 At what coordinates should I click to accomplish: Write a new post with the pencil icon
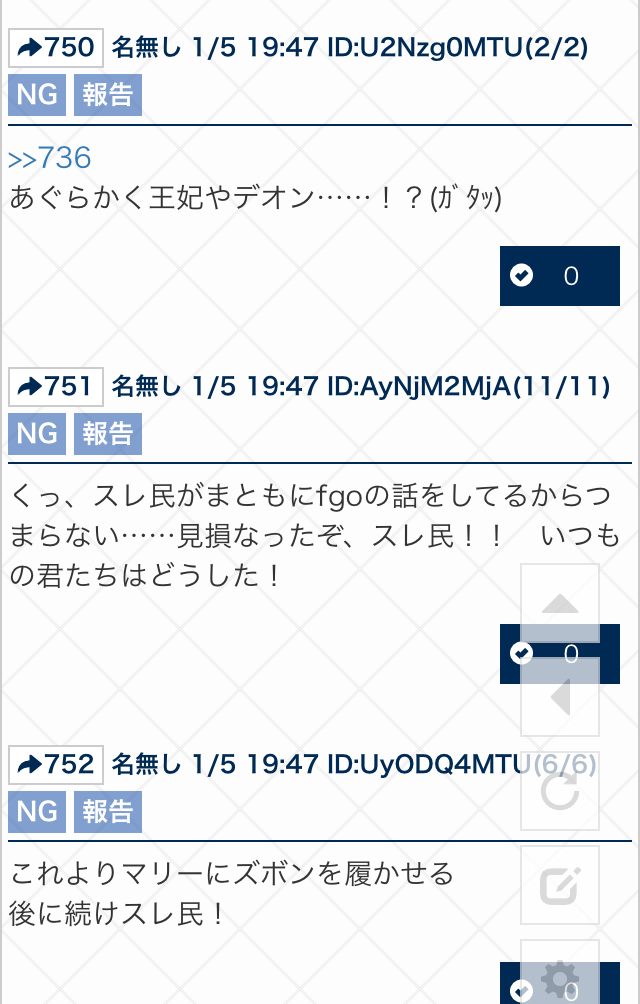(x=560, y=885)
